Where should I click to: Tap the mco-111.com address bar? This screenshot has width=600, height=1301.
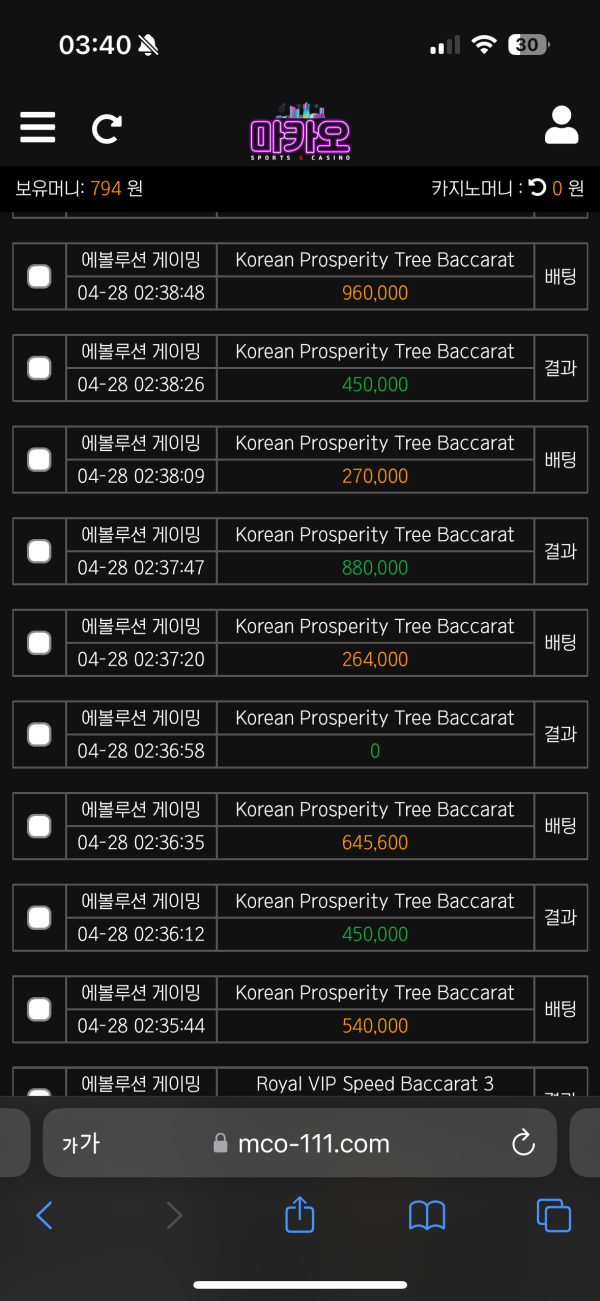300,1144
